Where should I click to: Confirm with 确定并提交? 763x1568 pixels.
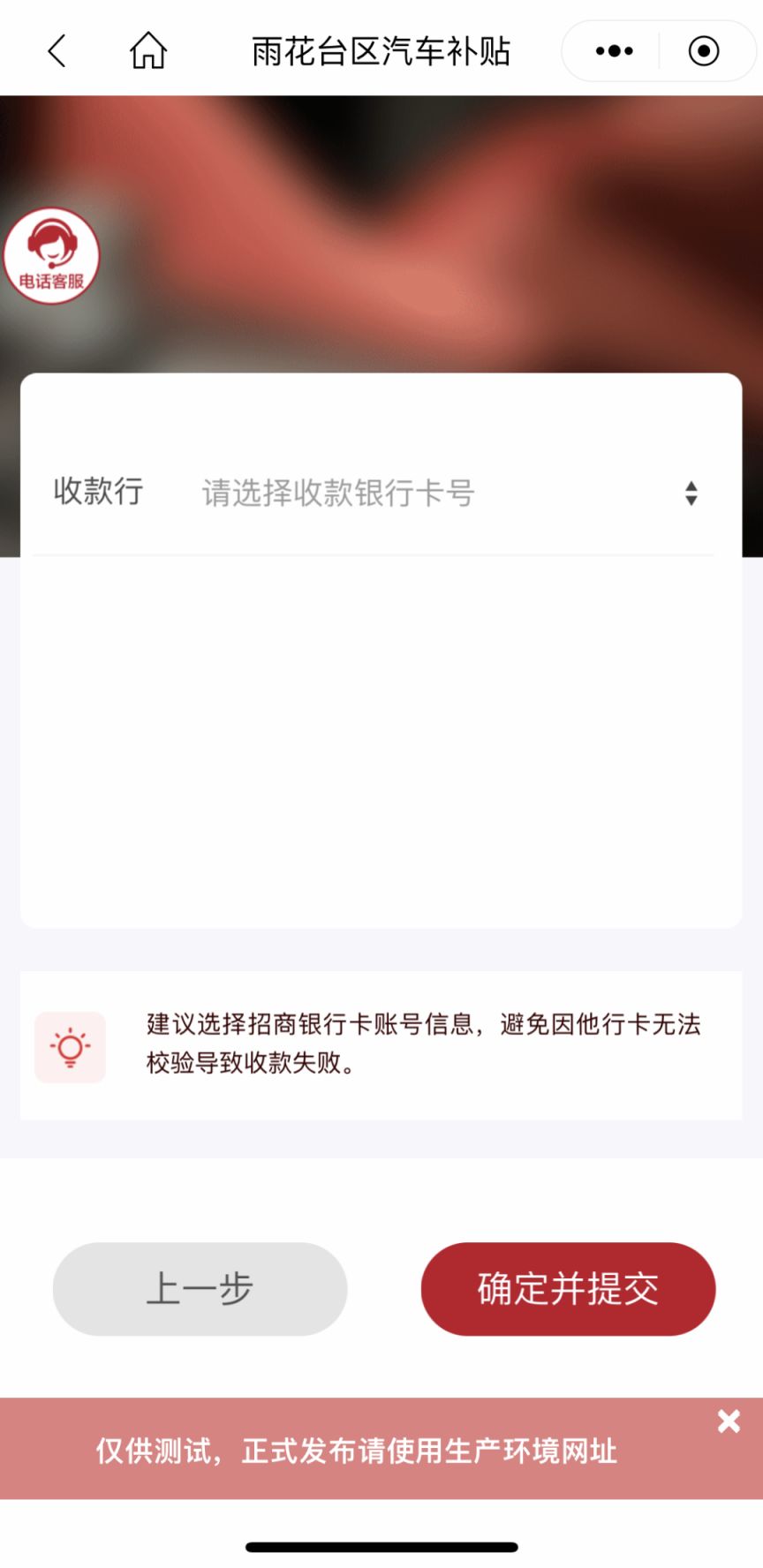click(x=568, y=1289)
